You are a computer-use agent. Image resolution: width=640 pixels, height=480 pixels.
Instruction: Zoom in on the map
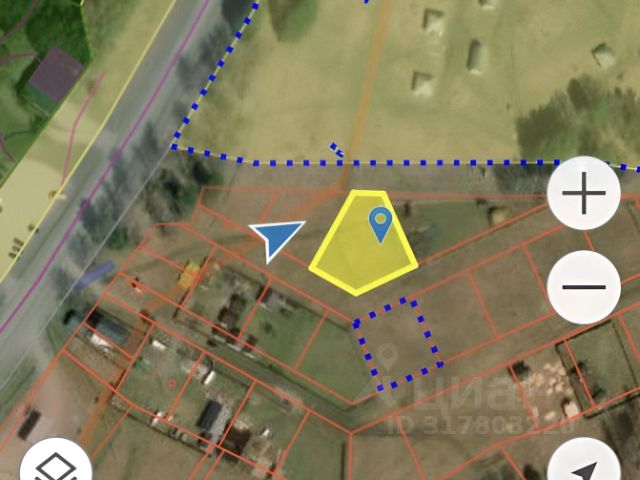585,194
